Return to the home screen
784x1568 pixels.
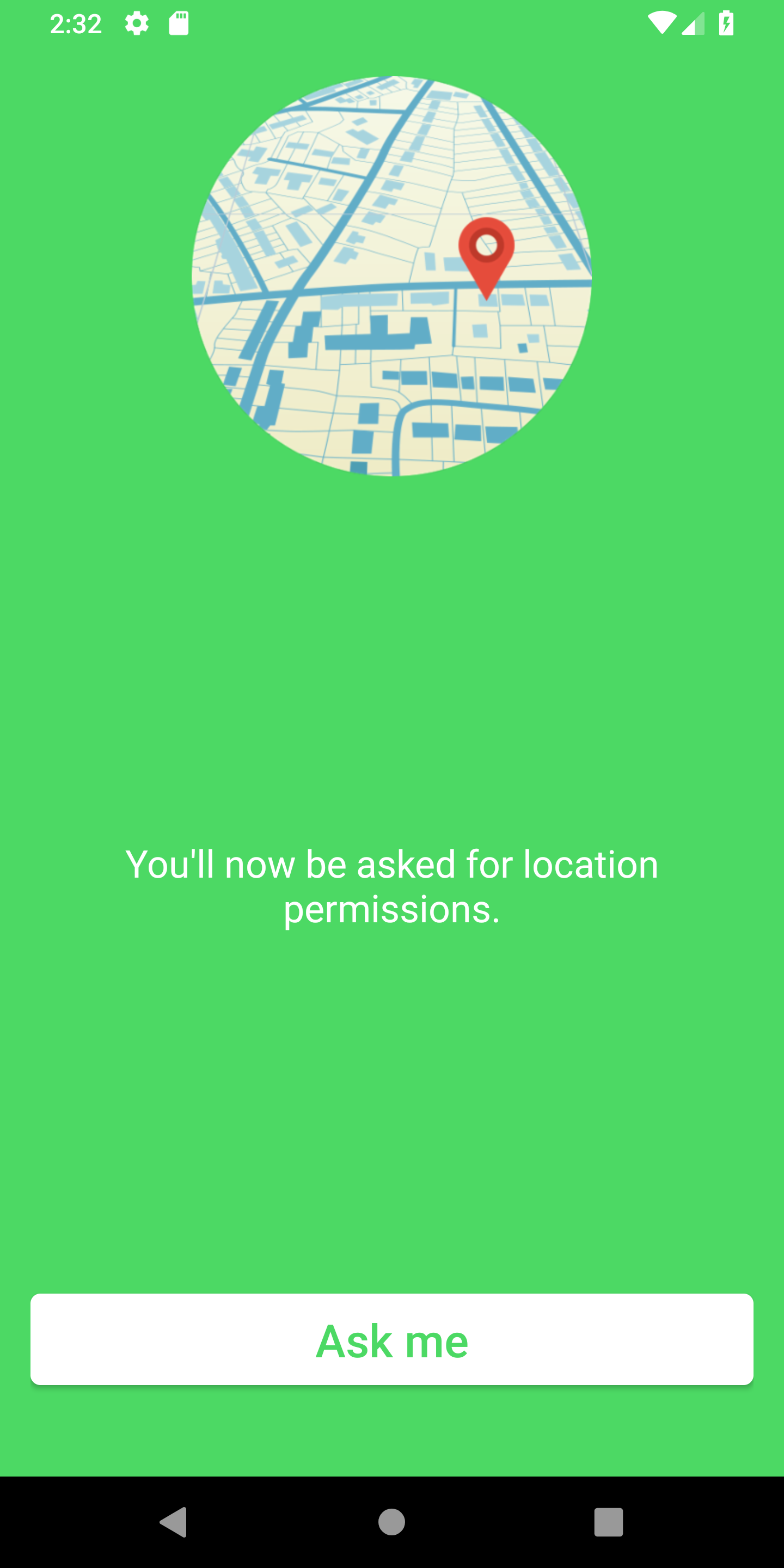(391, 1522)
